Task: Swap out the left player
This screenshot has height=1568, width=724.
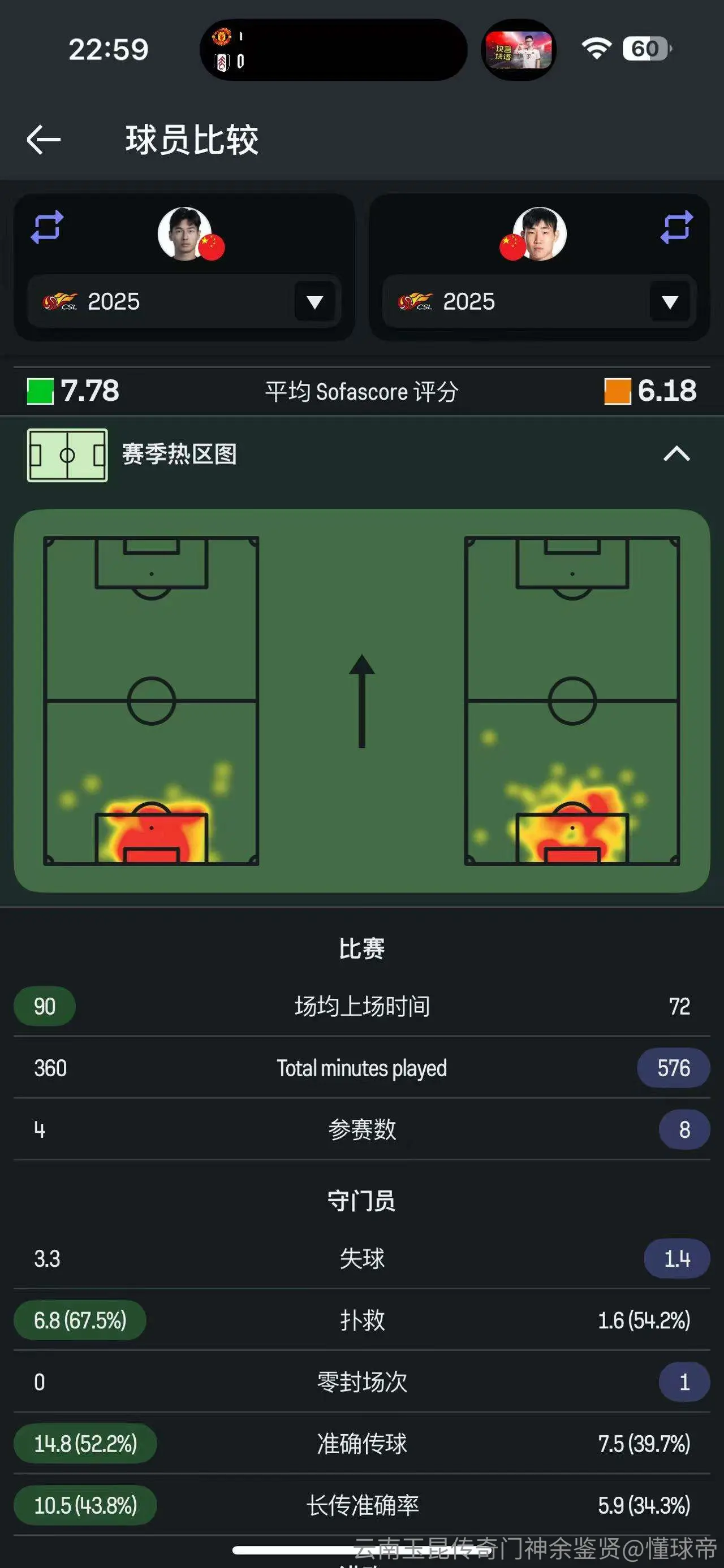Action: pos(48,227)
